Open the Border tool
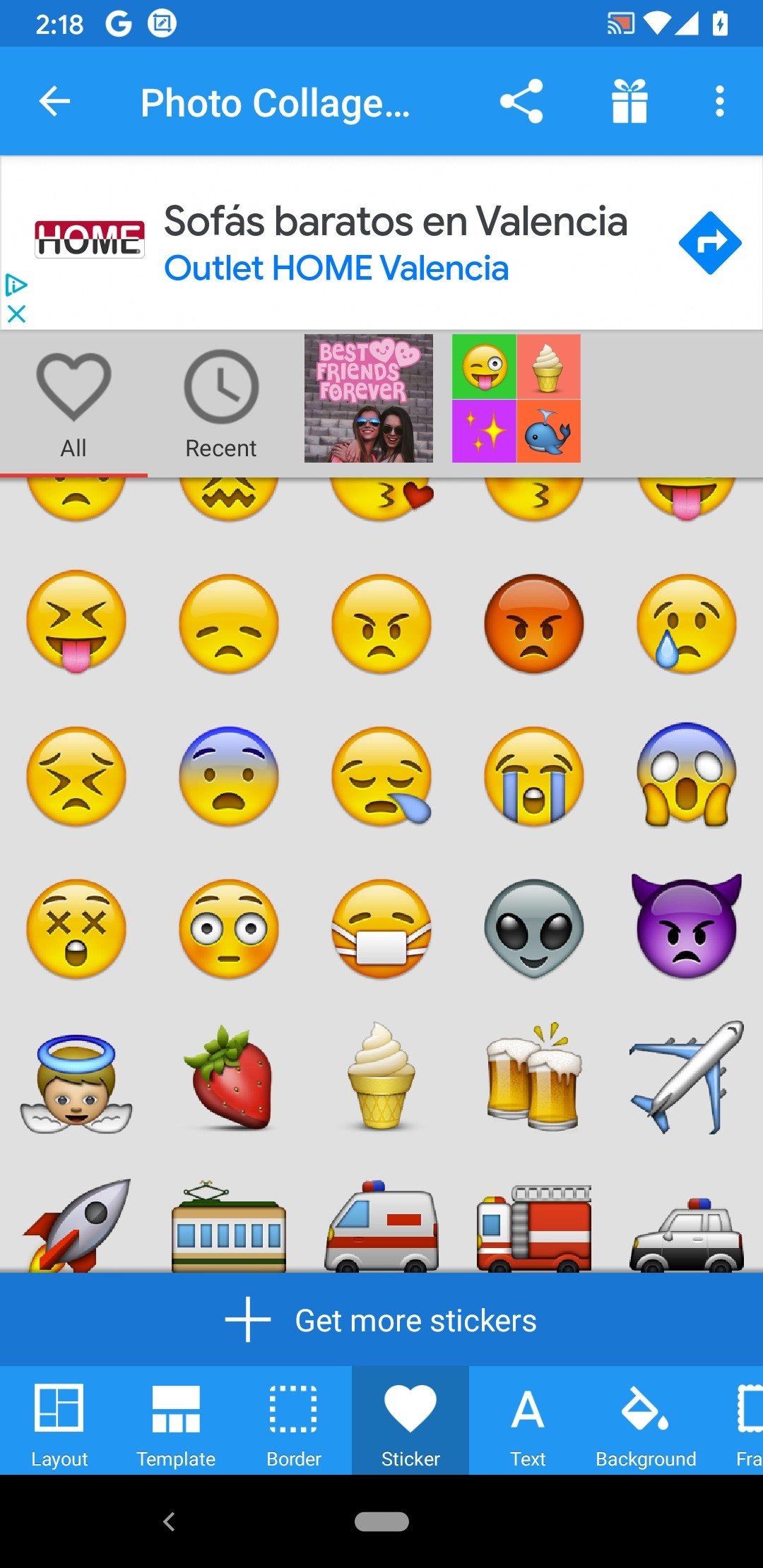Image resolution: width=763 pixels, height=1568 pixels. tap(293, 1421)
